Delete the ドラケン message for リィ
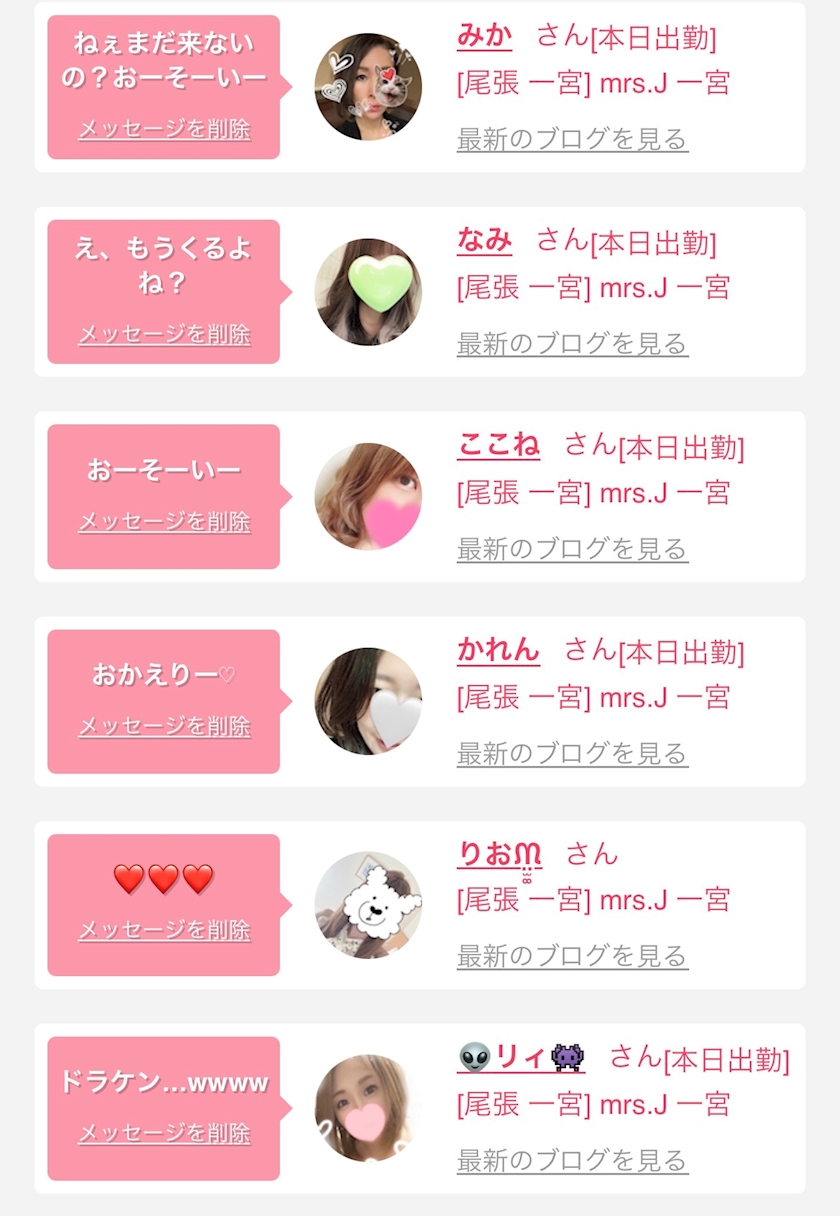This screenshot has width=840, height=1216. [x=164, y=1133]
